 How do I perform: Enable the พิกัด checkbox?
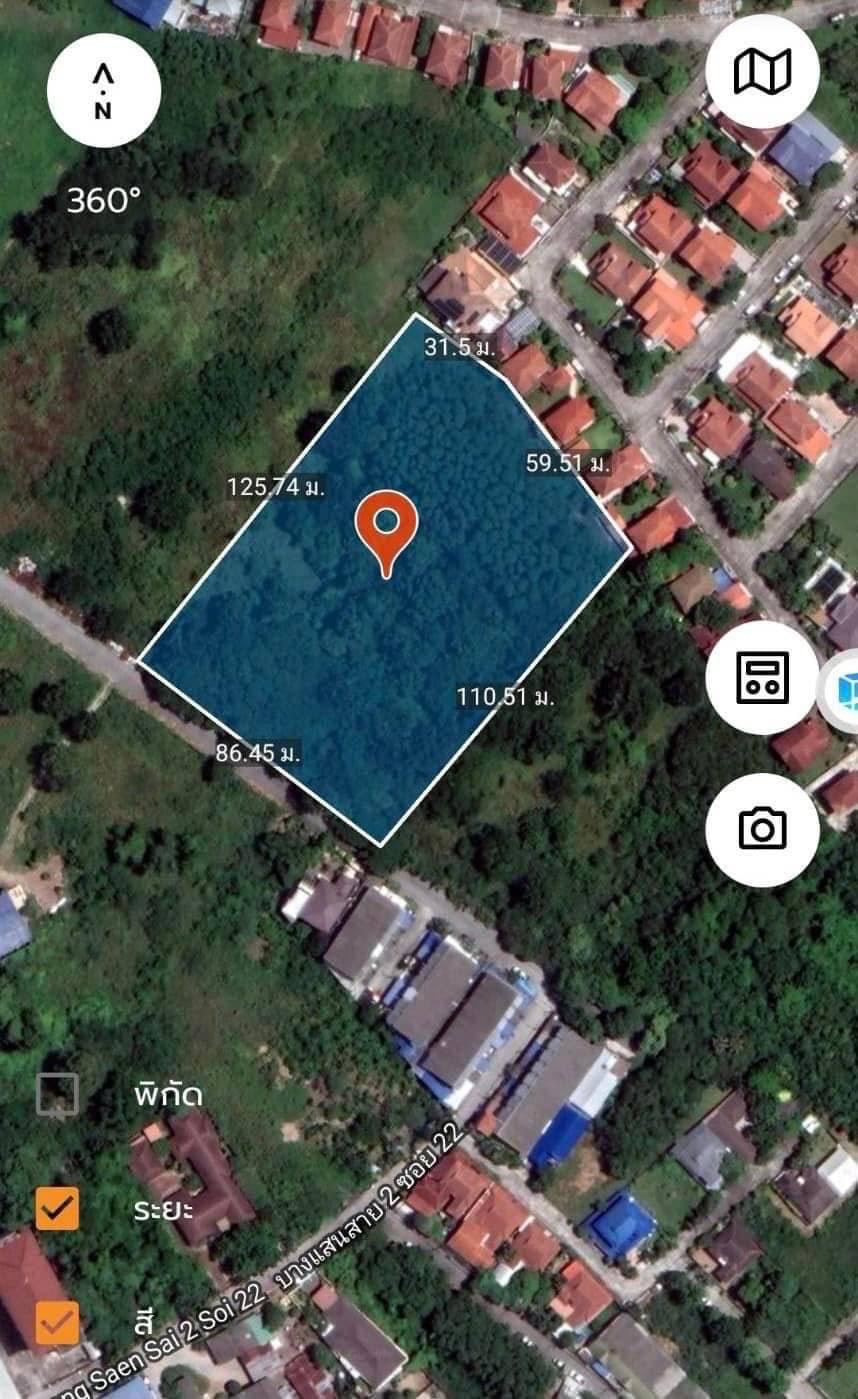coord(57,1094)
